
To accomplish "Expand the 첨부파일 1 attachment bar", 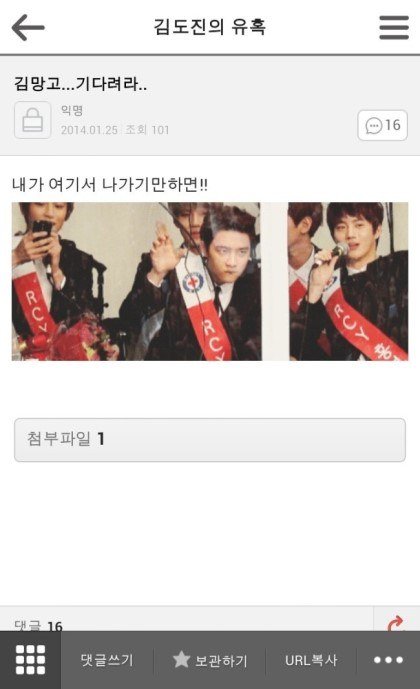I will pyautogui.click(x=210, y=440).
